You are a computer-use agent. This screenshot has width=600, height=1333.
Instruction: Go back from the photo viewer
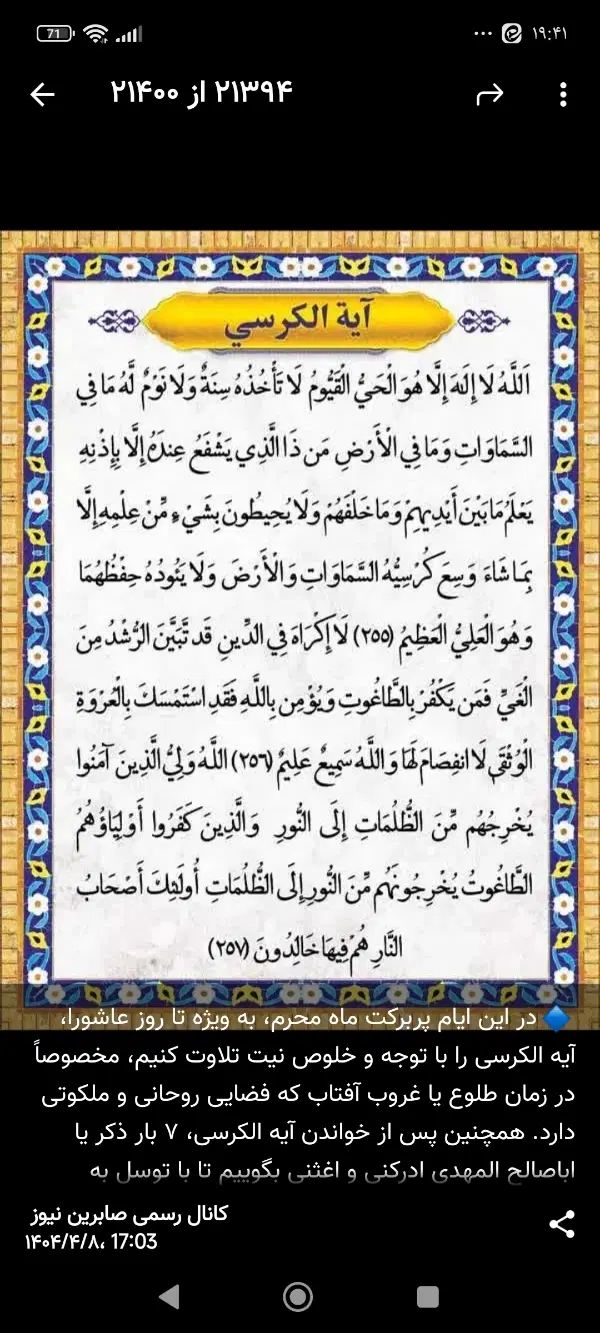coord(42,95)
